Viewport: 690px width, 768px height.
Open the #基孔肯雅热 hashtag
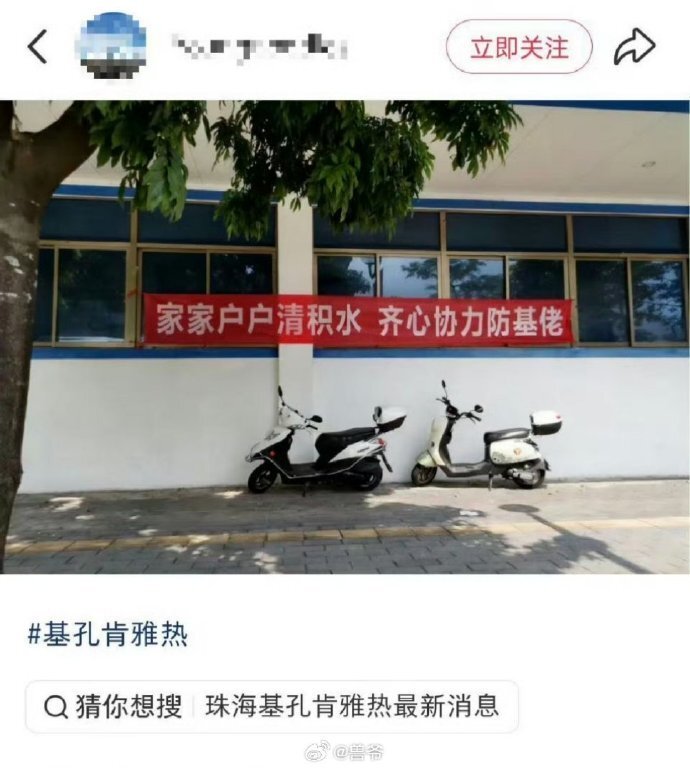tap(108, 634)
